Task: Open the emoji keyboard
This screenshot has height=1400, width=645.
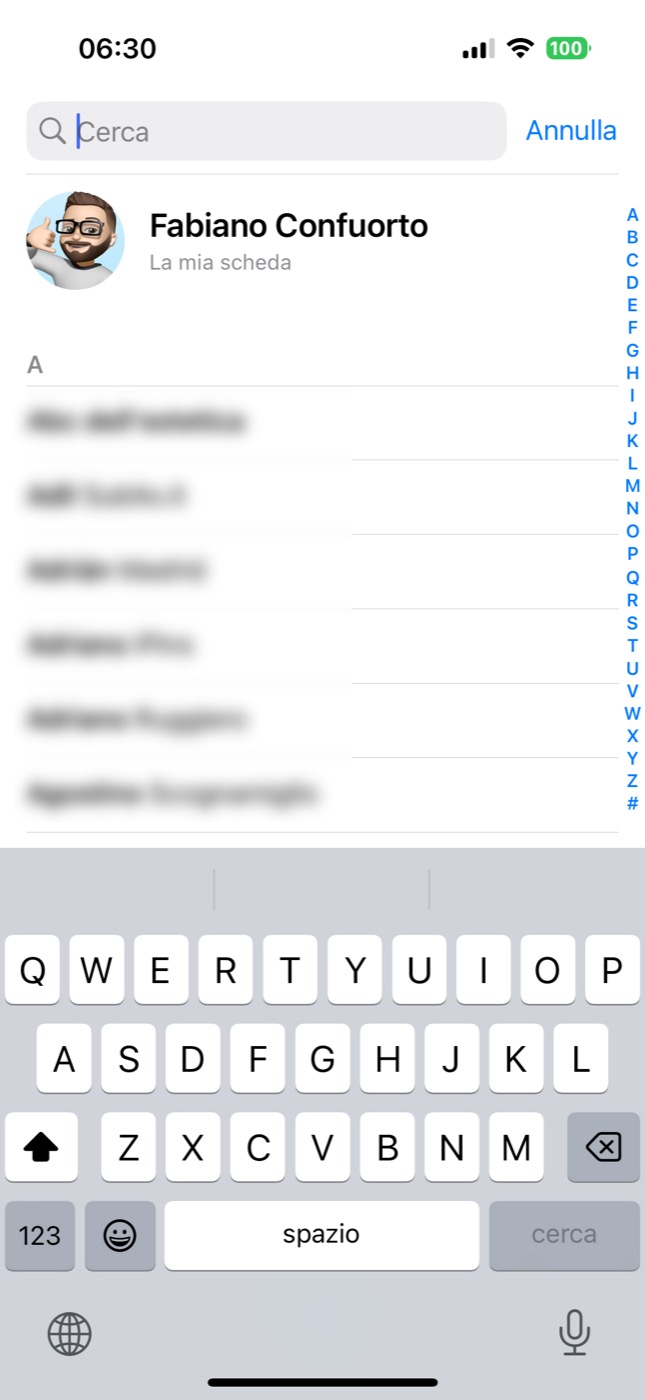Action: point(120,1235)
